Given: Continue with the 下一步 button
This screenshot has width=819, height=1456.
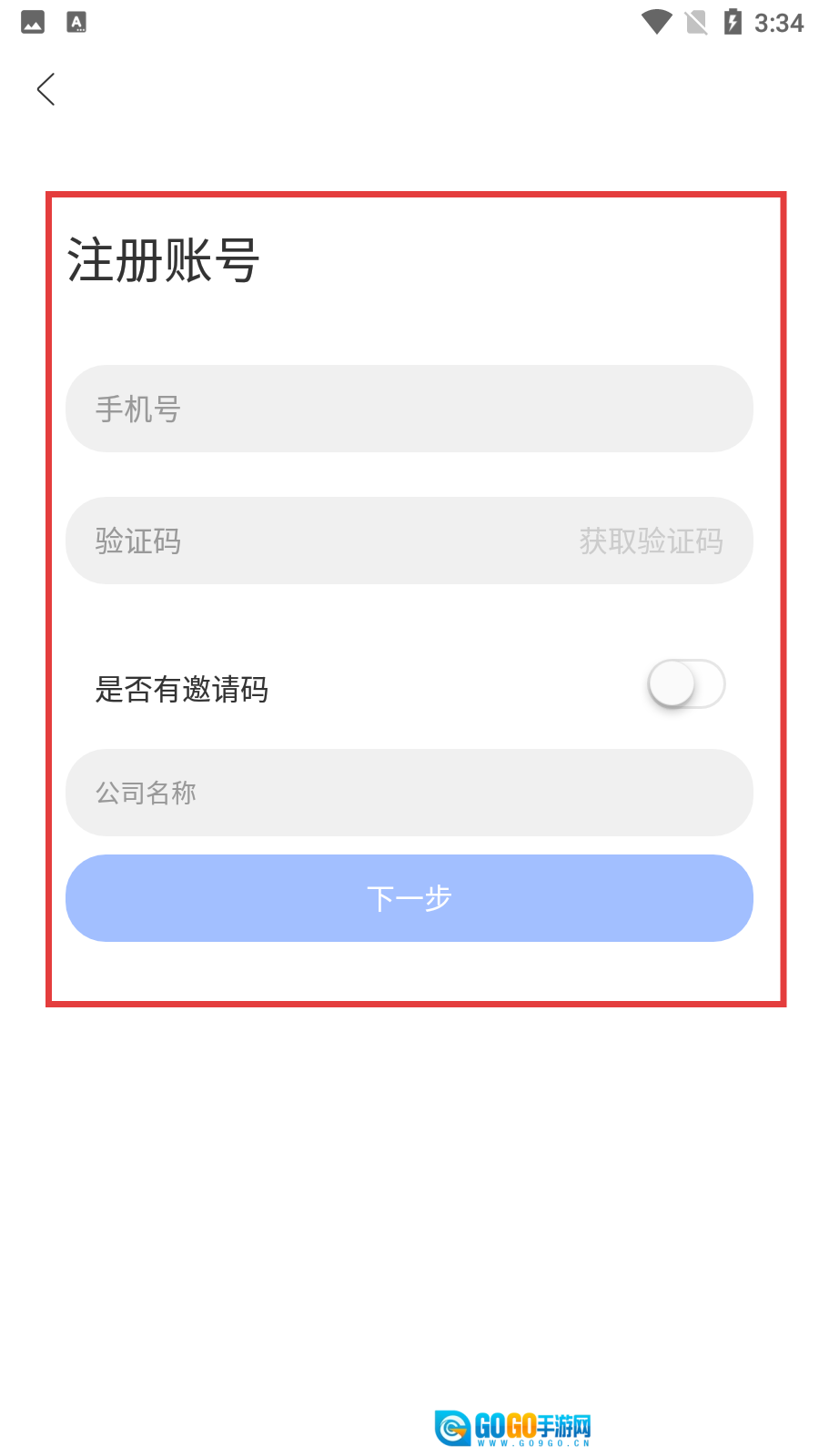Looking at the screenshot, I should pyautogui.click(x=409, y=898).
